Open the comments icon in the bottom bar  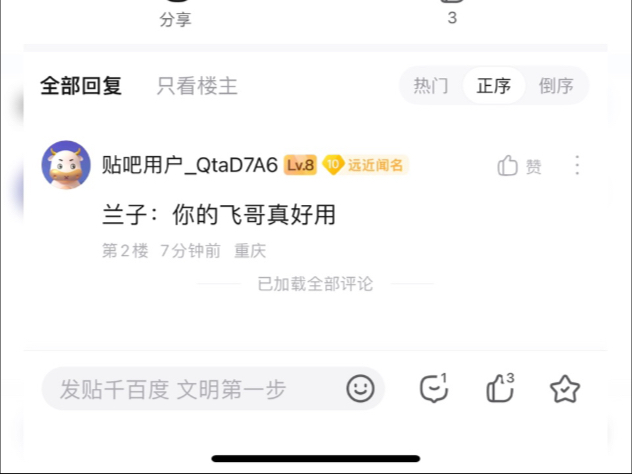tap(433, 388)
